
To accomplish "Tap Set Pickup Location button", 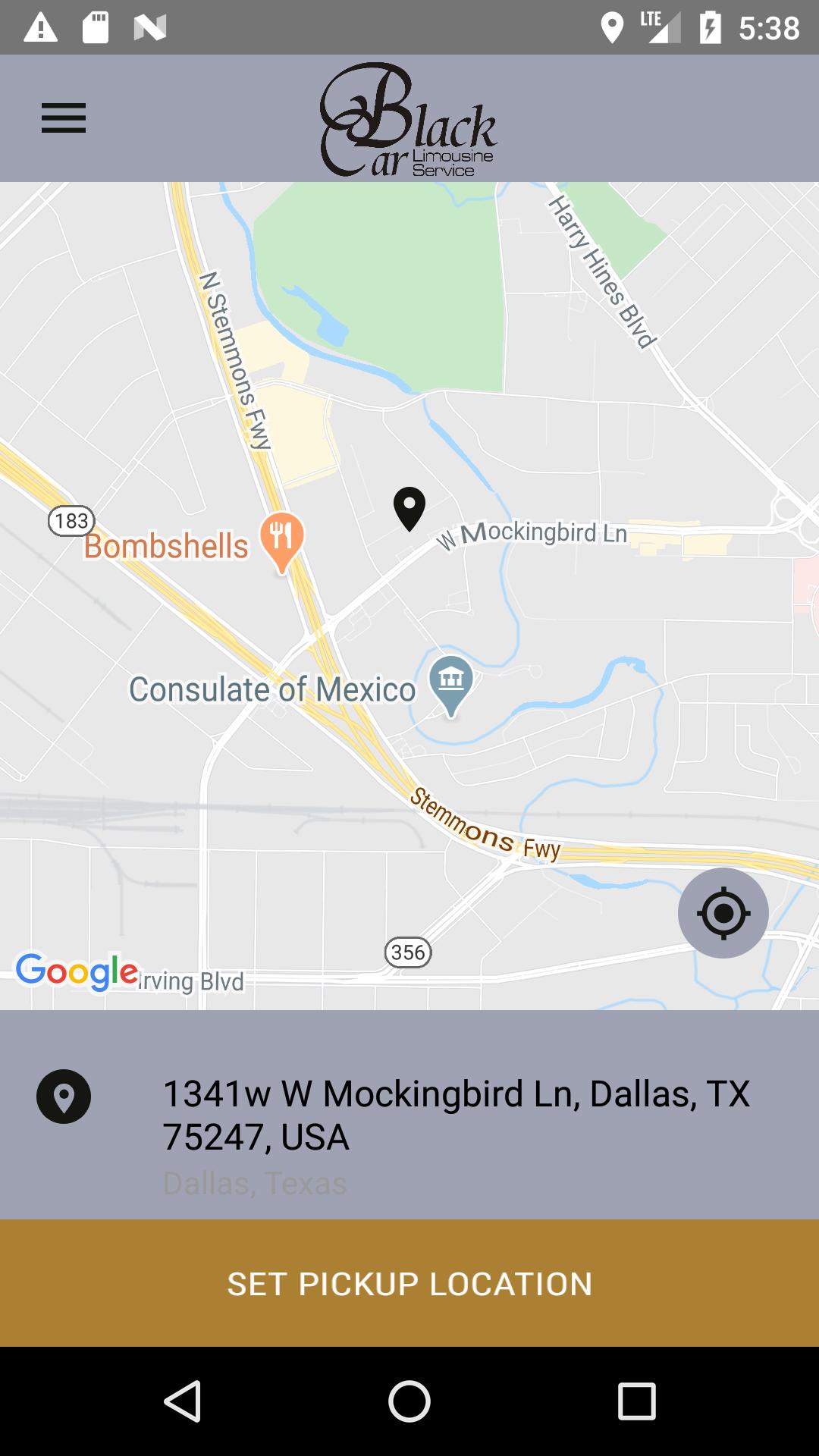I will (409, 1283).
